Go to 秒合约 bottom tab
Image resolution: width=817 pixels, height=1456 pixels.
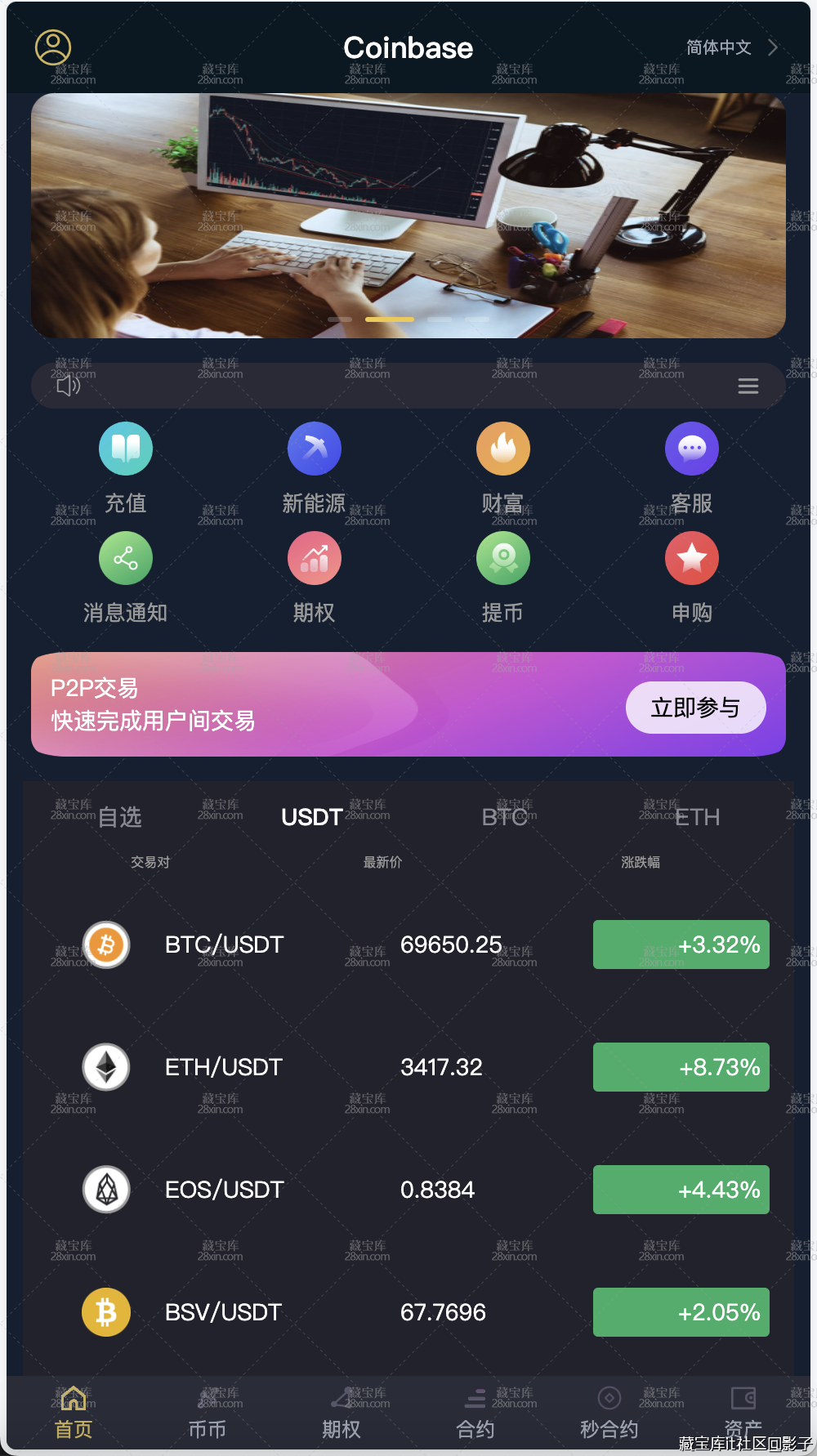609,1414
